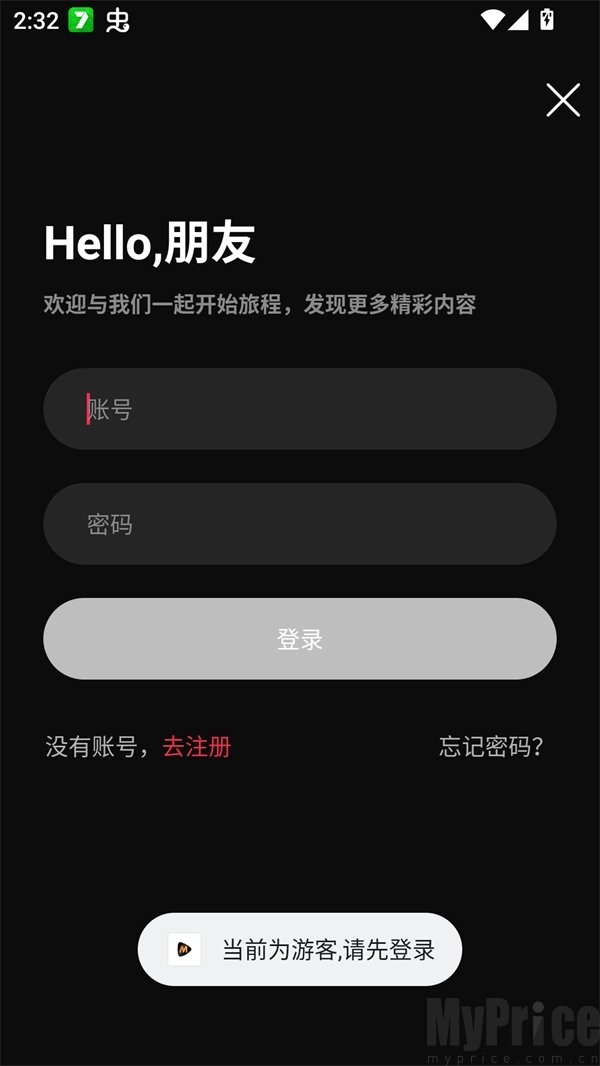Tap the 登录 login button
Image resolution: width=600 pixels, height=1066 pixels.
[300, 638]
